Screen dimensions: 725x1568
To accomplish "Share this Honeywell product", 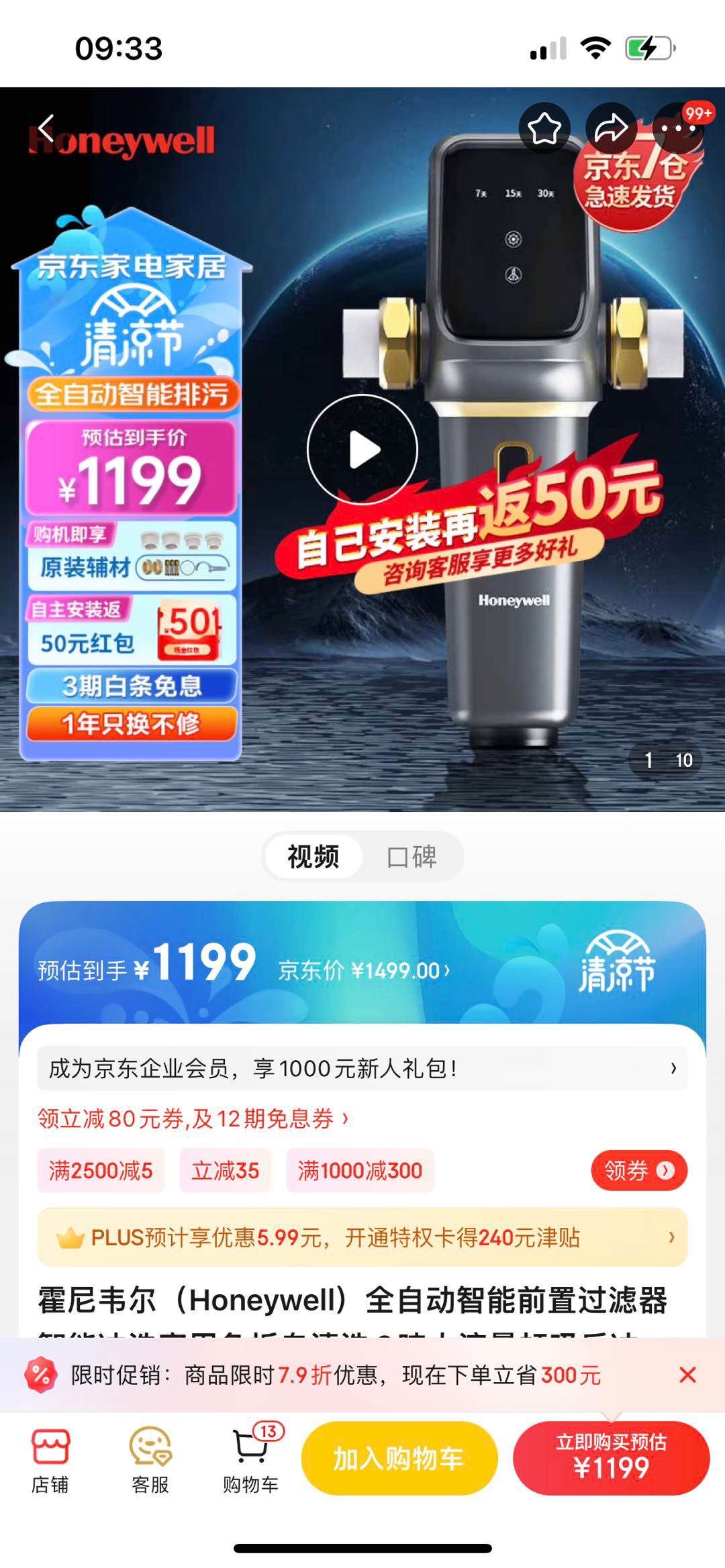I will pyautogui.click(x=611, y=127).
